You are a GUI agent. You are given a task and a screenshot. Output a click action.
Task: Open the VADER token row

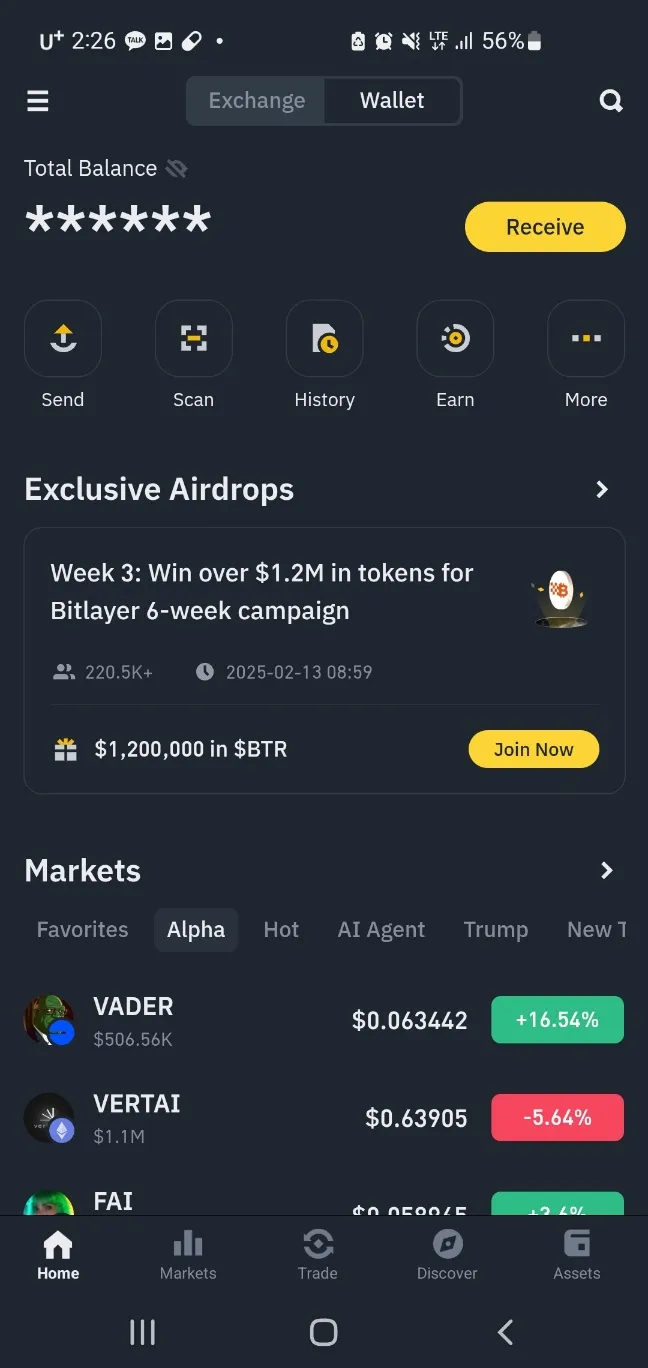(x=250, y=1020)
